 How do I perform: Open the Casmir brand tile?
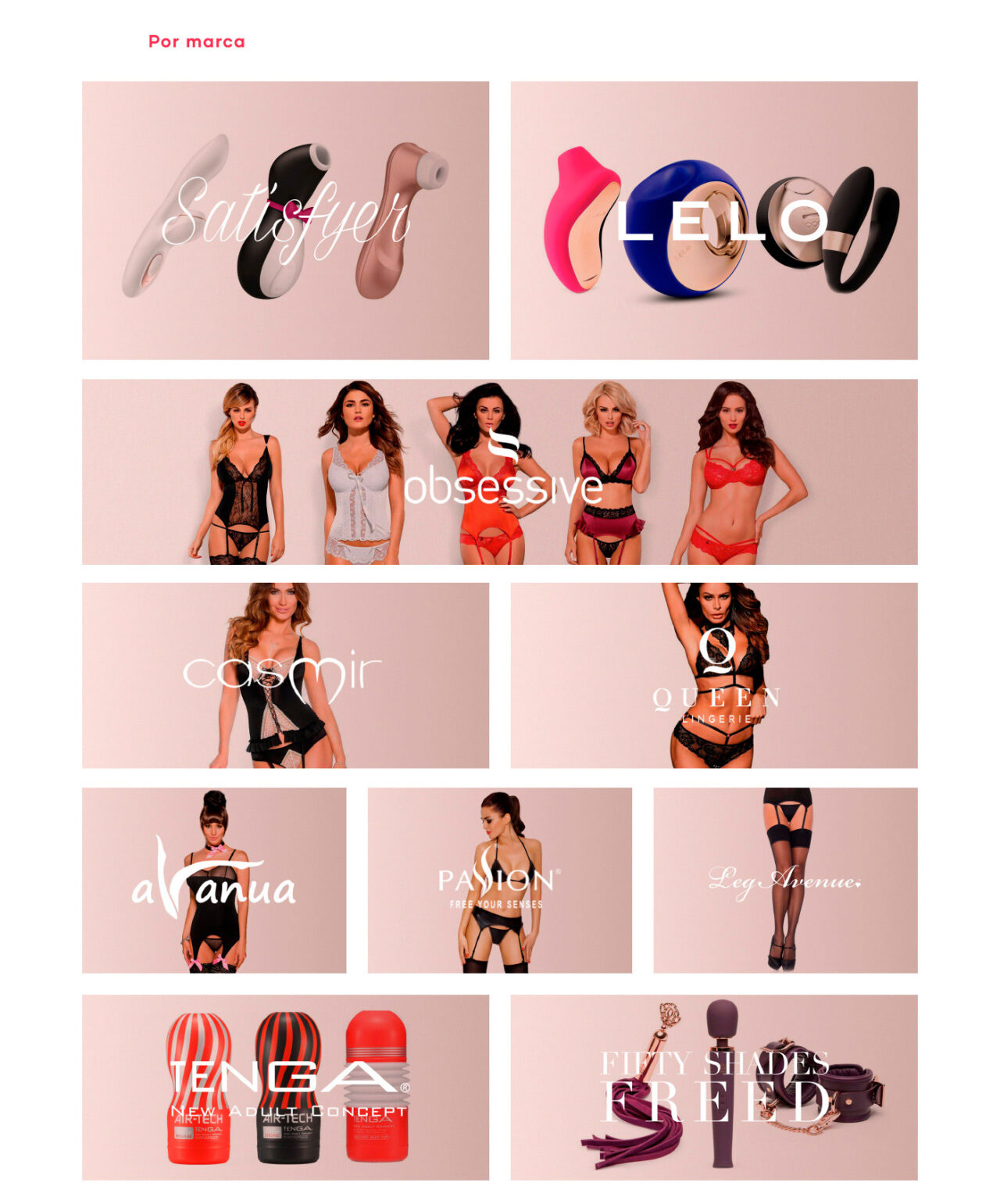tap(285, 675)
